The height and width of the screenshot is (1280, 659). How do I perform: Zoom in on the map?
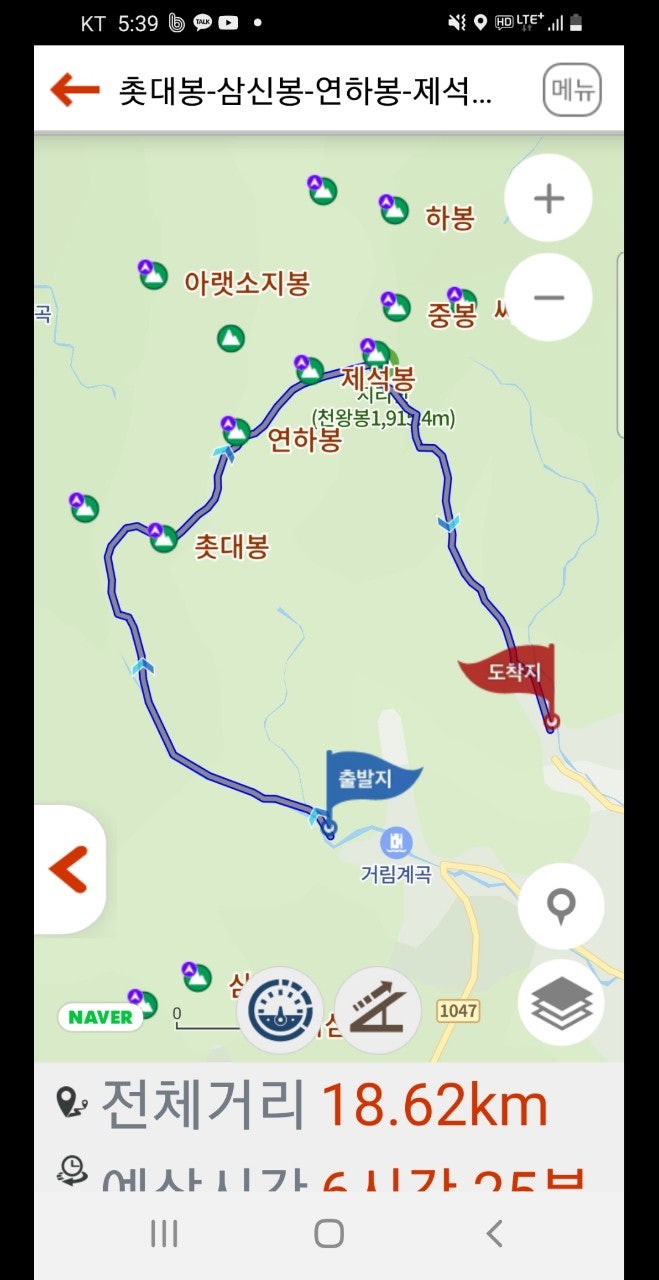(548, 198)
